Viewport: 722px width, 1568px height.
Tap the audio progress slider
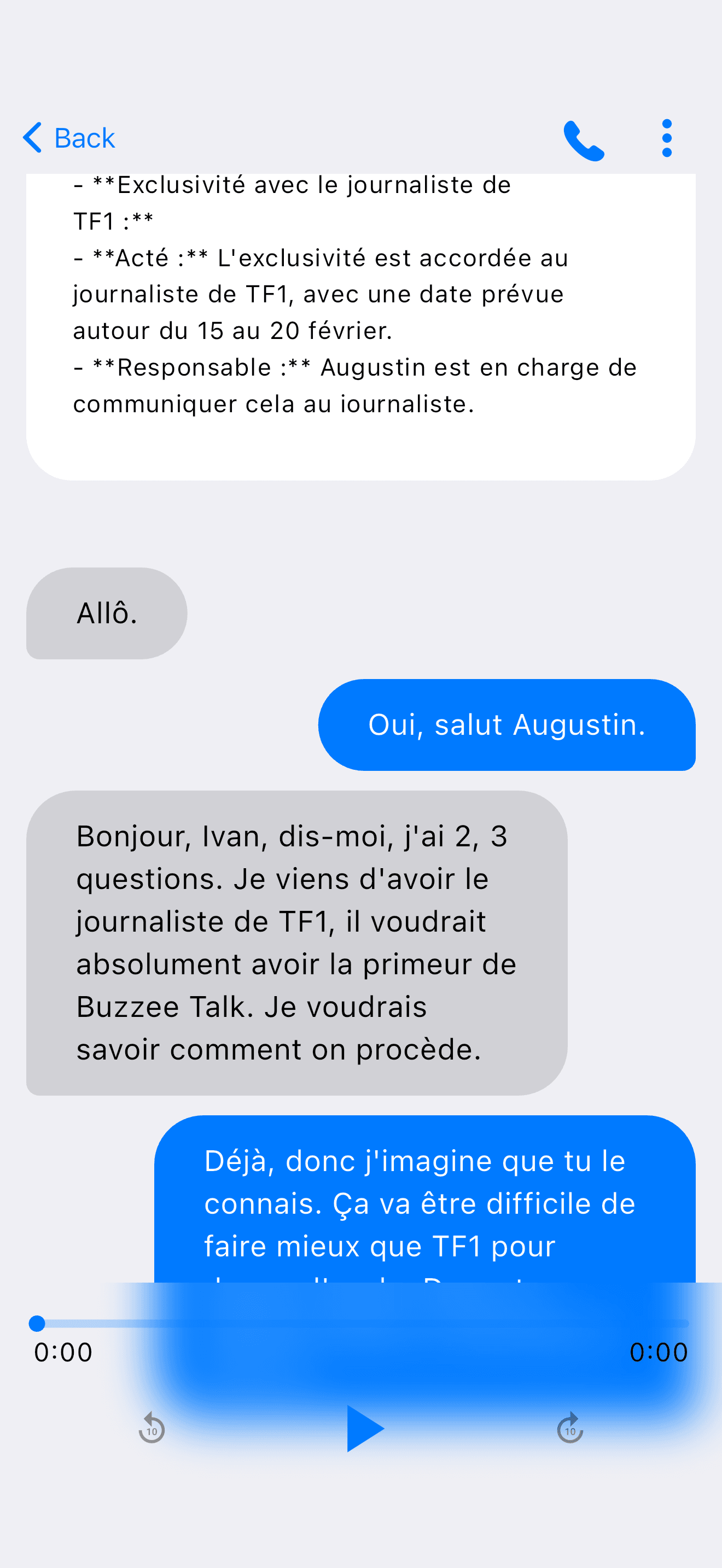click(x=360, y=1323)
